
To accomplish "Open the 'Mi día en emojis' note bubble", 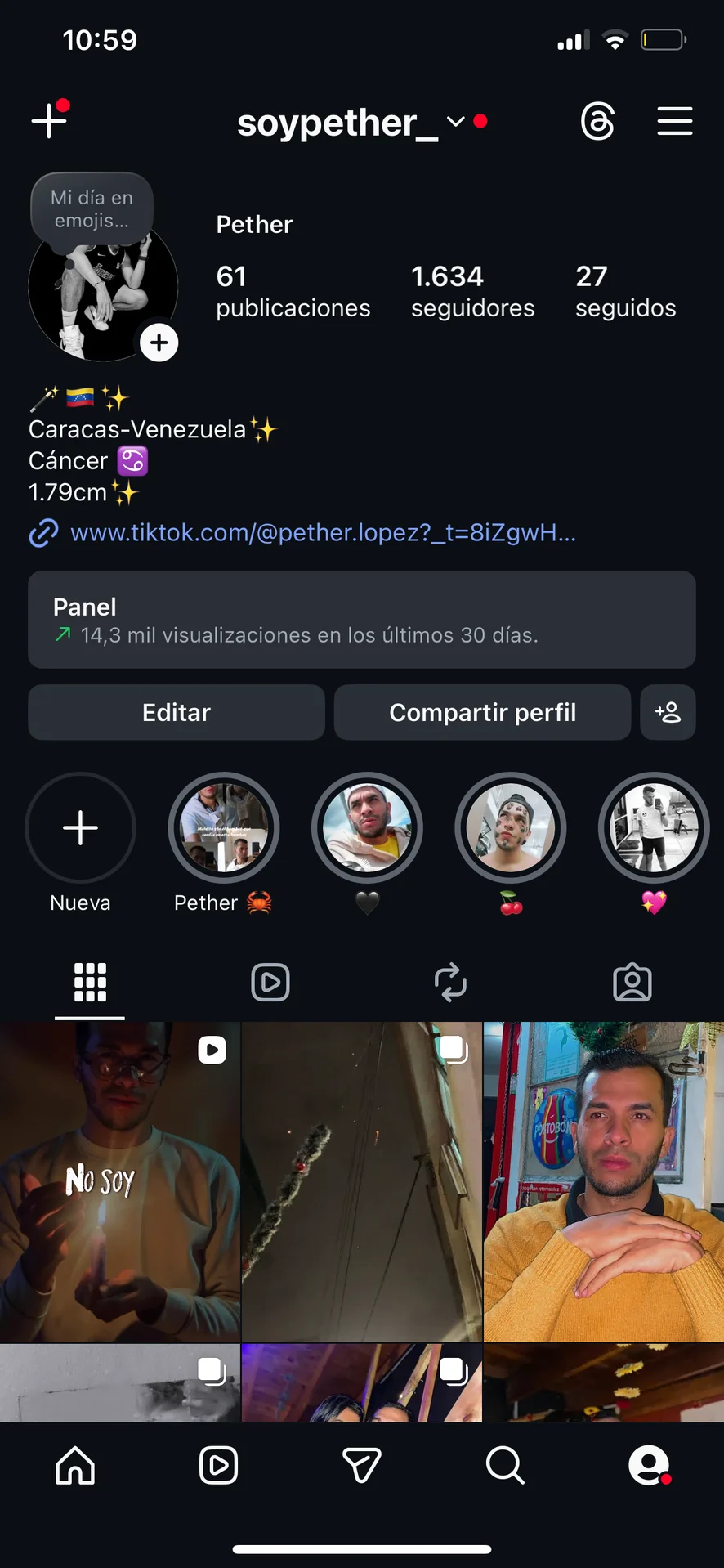I will [x=92, y=209].
